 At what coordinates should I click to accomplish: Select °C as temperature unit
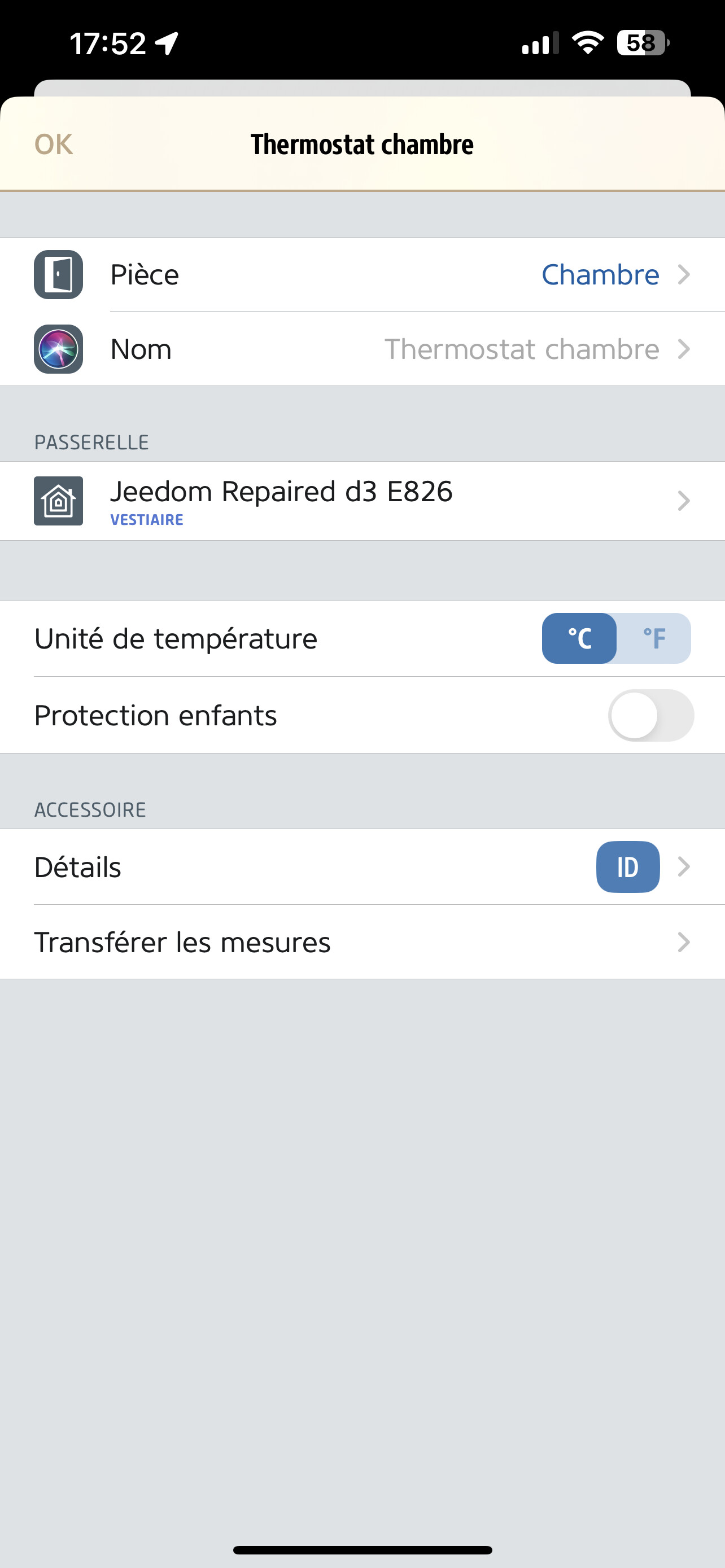pos(579,638)
